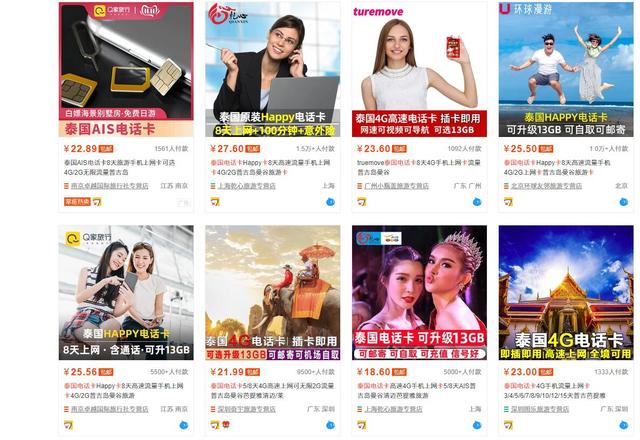The height and width of the screenshot is (440, 640).
Task: Open the Q家旅行 泰国HAPPY电话卡 8天上网 product
Action: 126,292
